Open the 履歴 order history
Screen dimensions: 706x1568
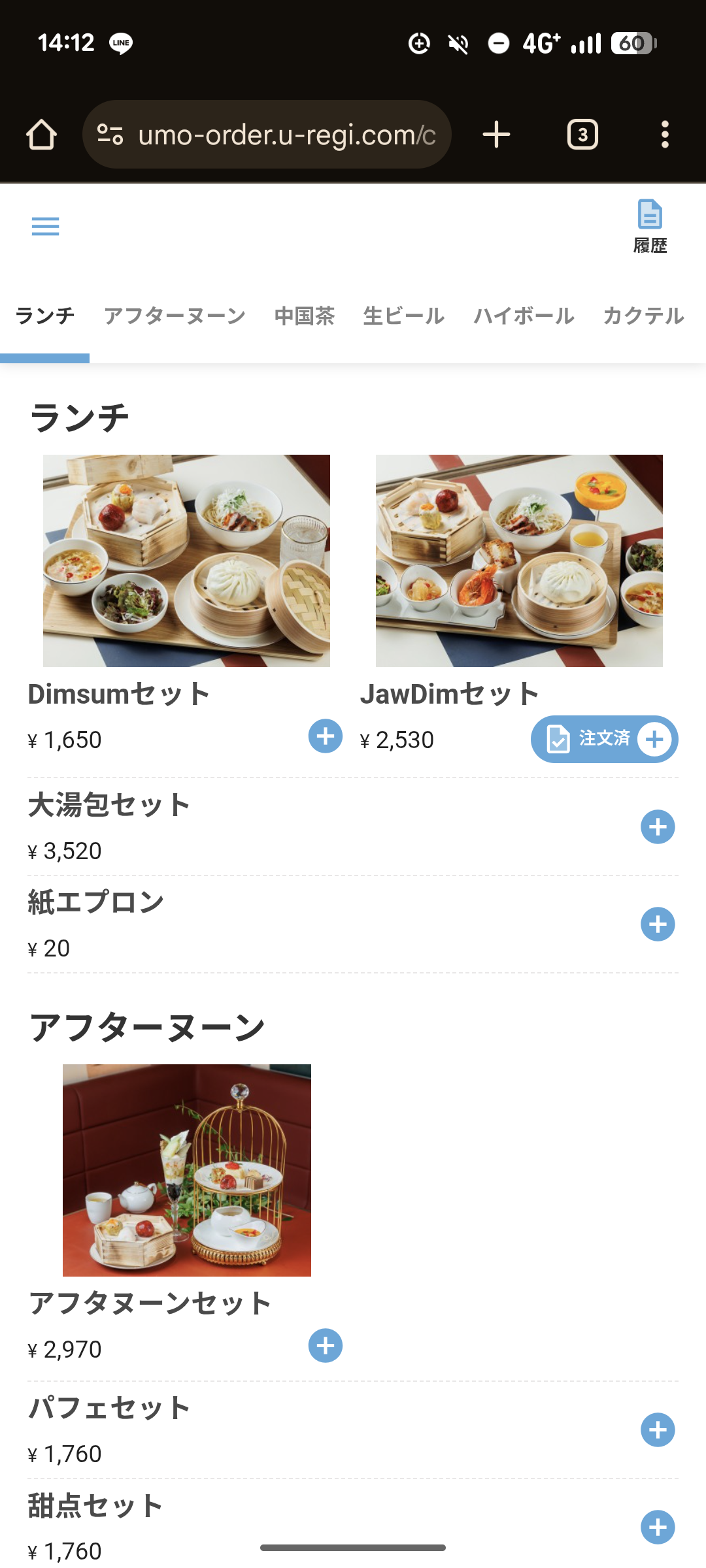(650, 226)
